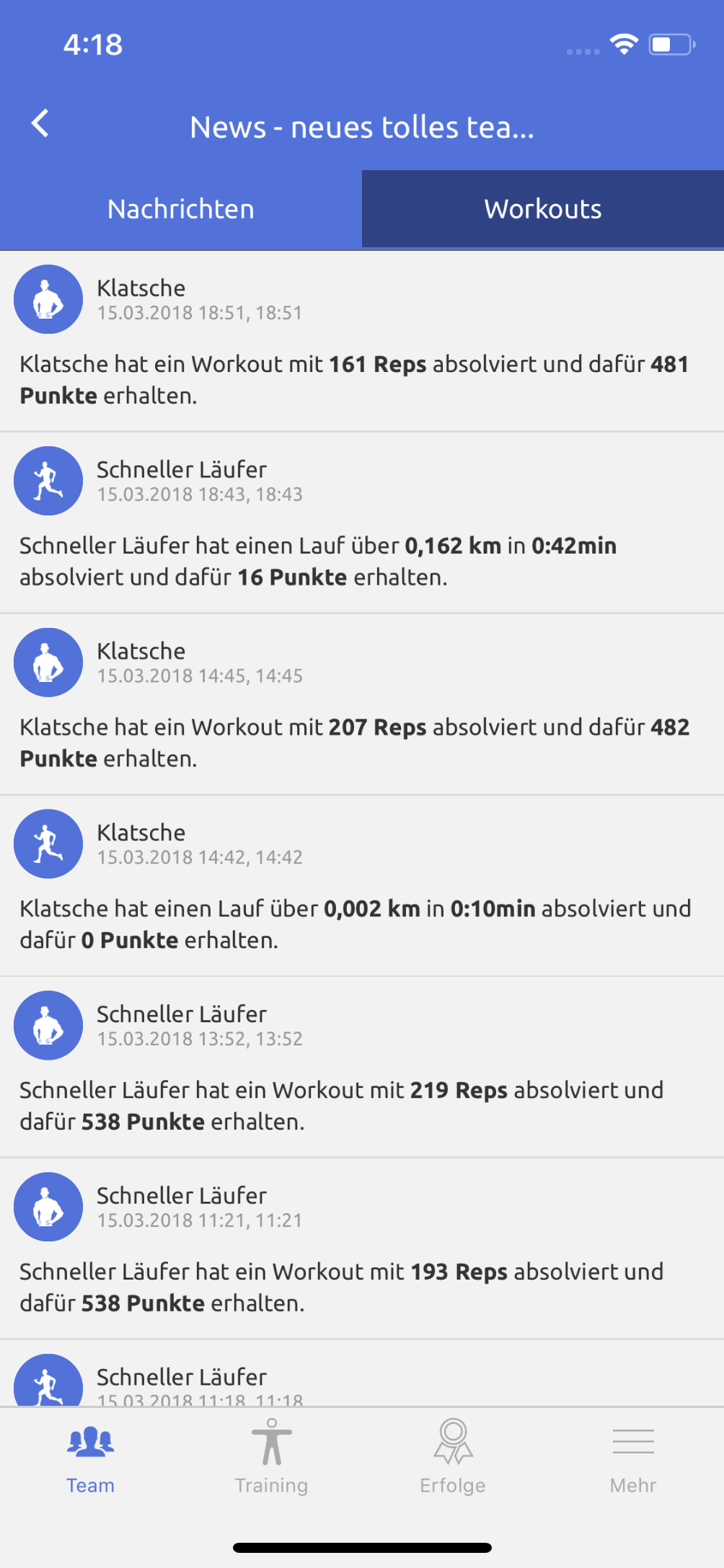724x1568 pixels.
Task: Select the Workouts tab
Action: pyautogui.click(x=543, y=209)
